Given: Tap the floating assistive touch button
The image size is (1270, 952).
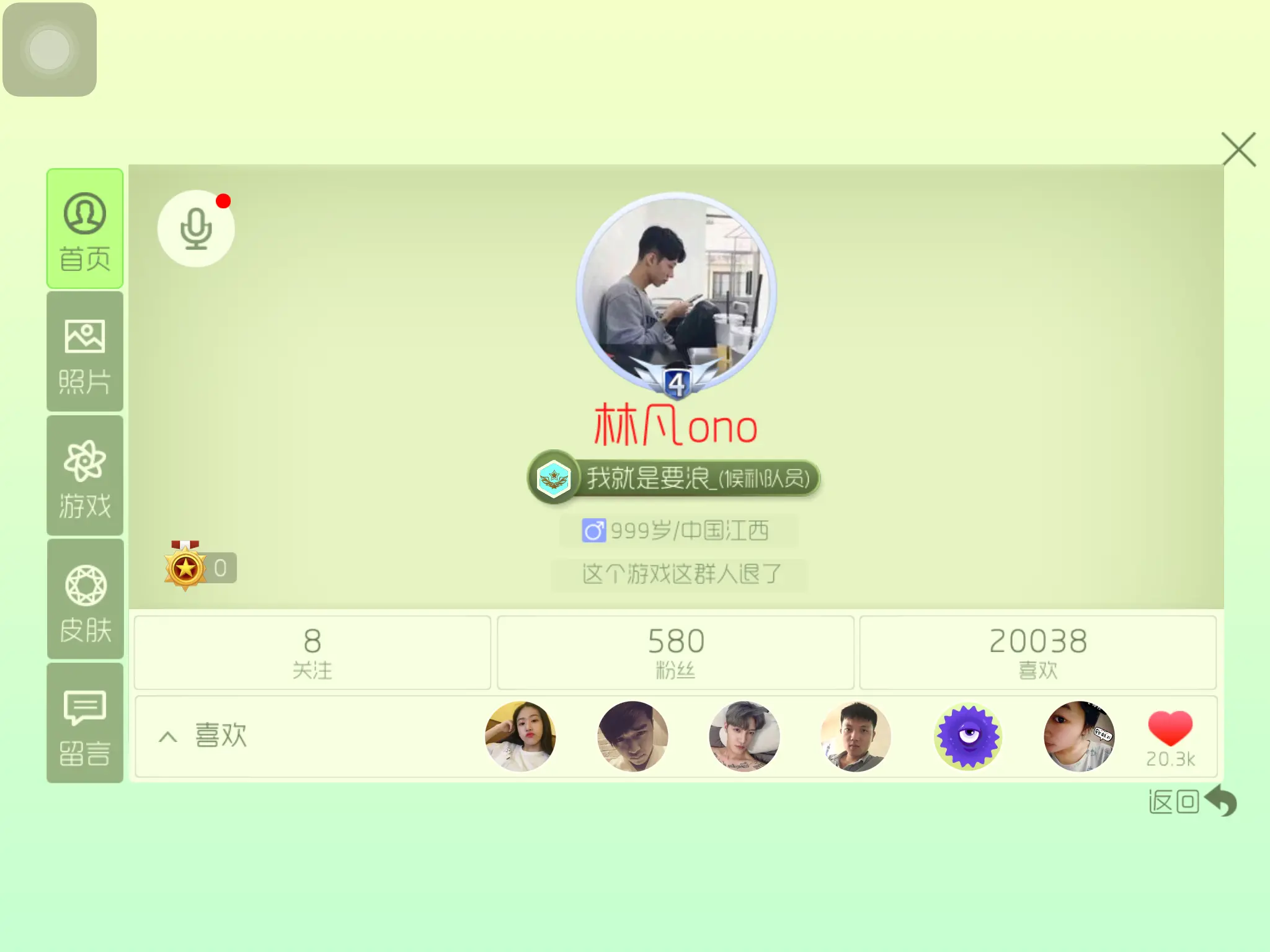Looking at the screenshot, I should [x=50, y=50].
